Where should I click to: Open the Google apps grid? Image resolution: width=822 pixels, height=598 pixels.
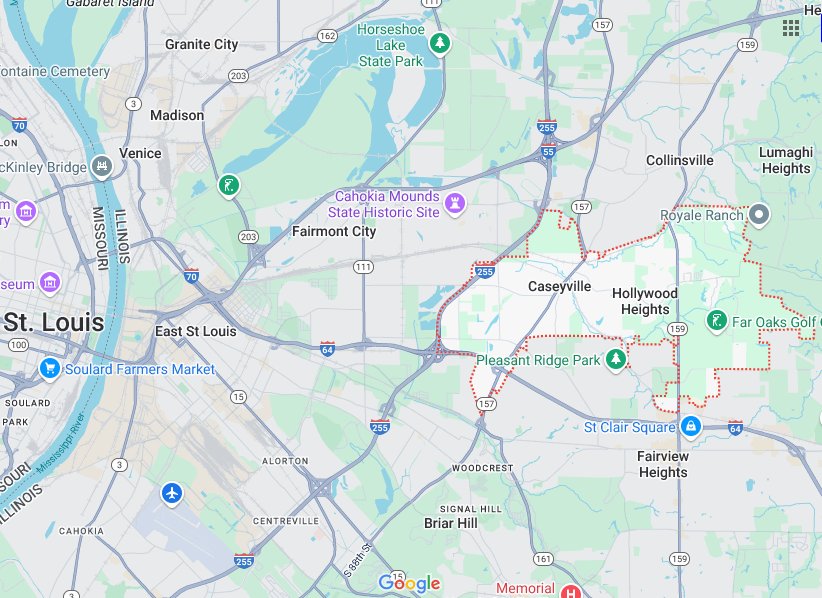point(791,27)
